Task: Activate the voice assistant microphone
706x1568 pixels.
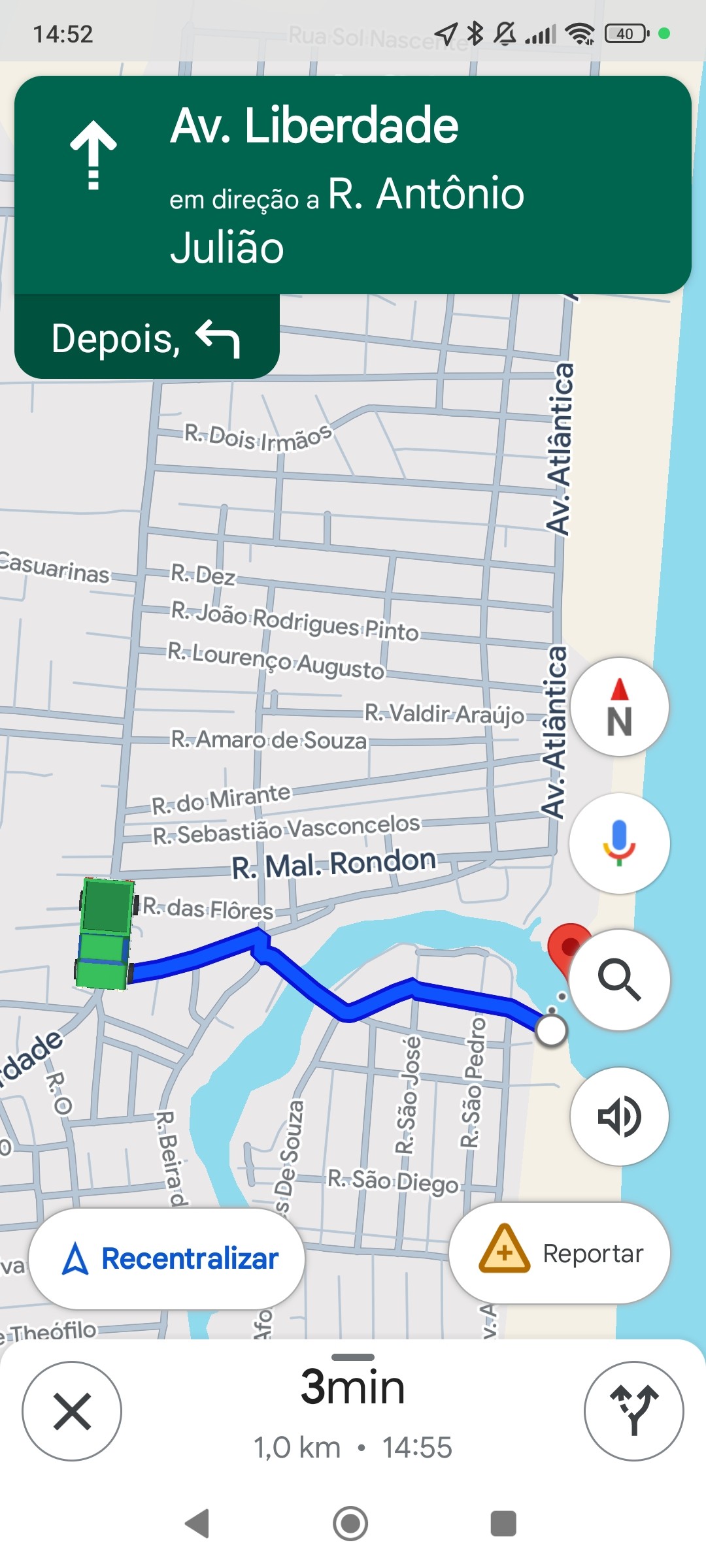Action: pyautogui.click(x=619, y=843)
